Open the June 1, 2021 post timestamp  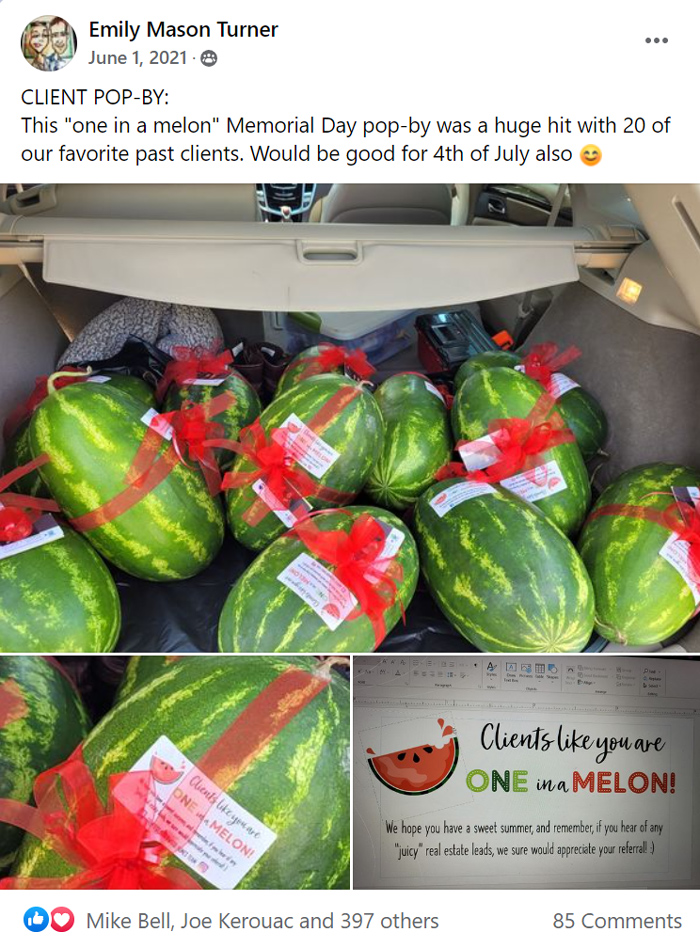pos(137,58)
